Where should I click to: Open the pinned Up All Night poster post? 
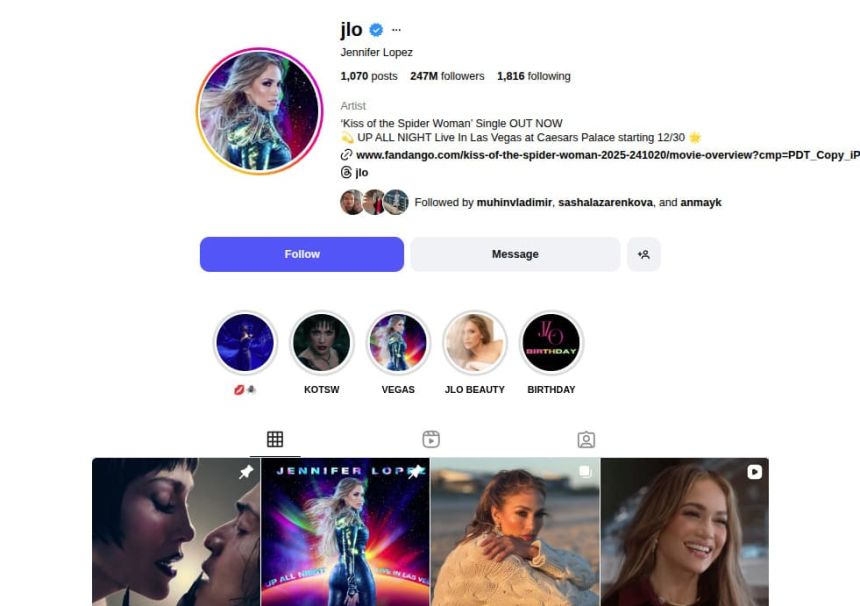[345, 532]
